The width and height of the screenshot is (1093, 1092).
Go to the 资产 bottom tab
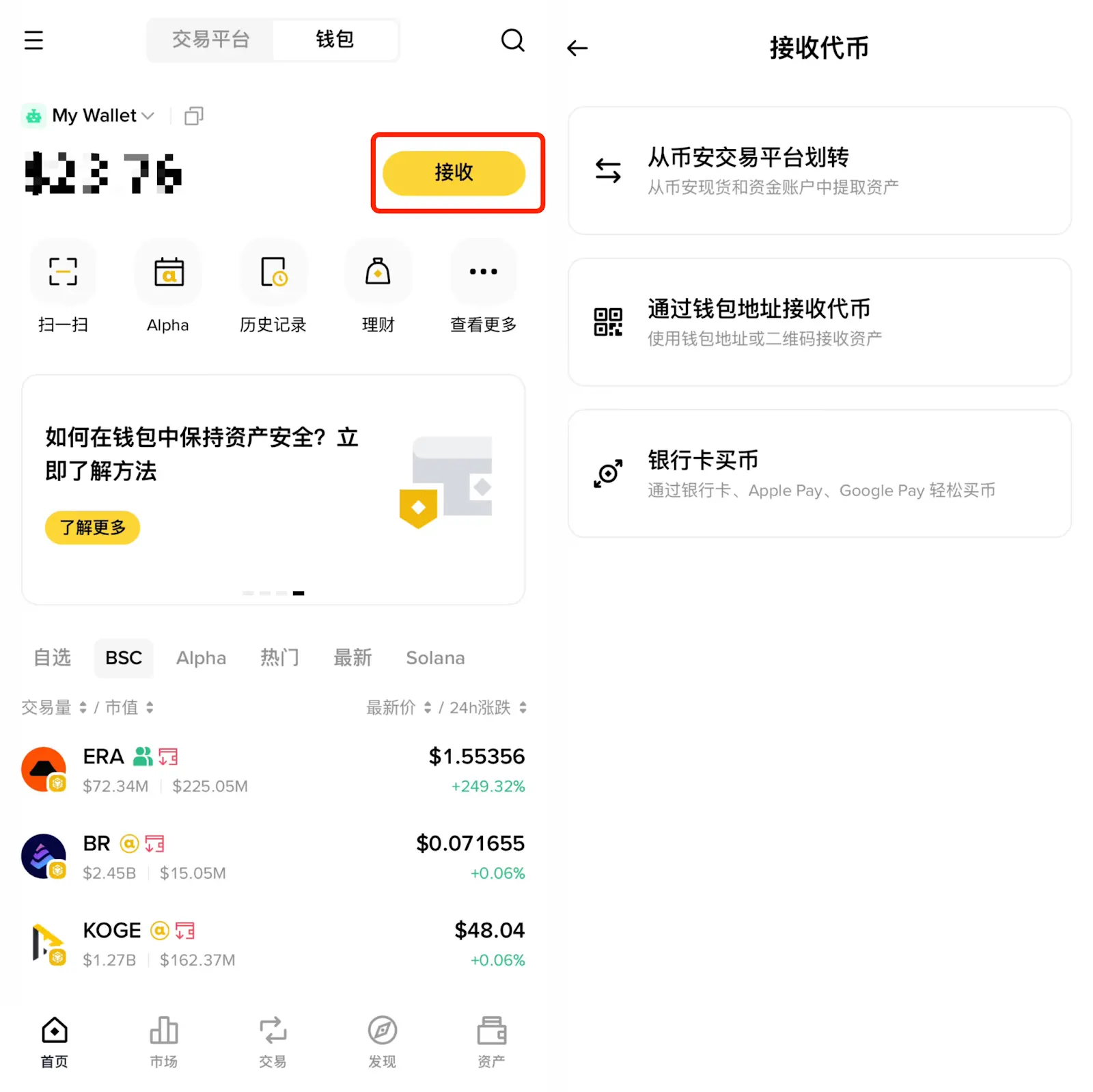pyautogui.click(x=491, y=1041)
